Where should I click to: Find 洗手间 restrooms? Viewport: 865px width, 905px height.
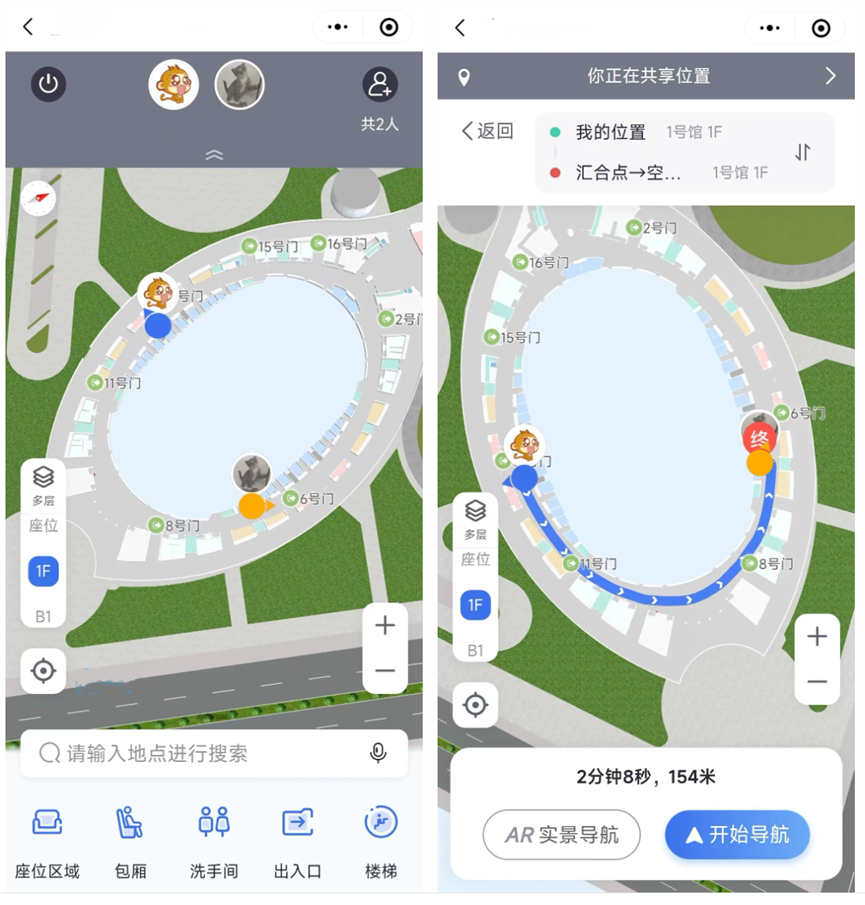tap(214, 840)
